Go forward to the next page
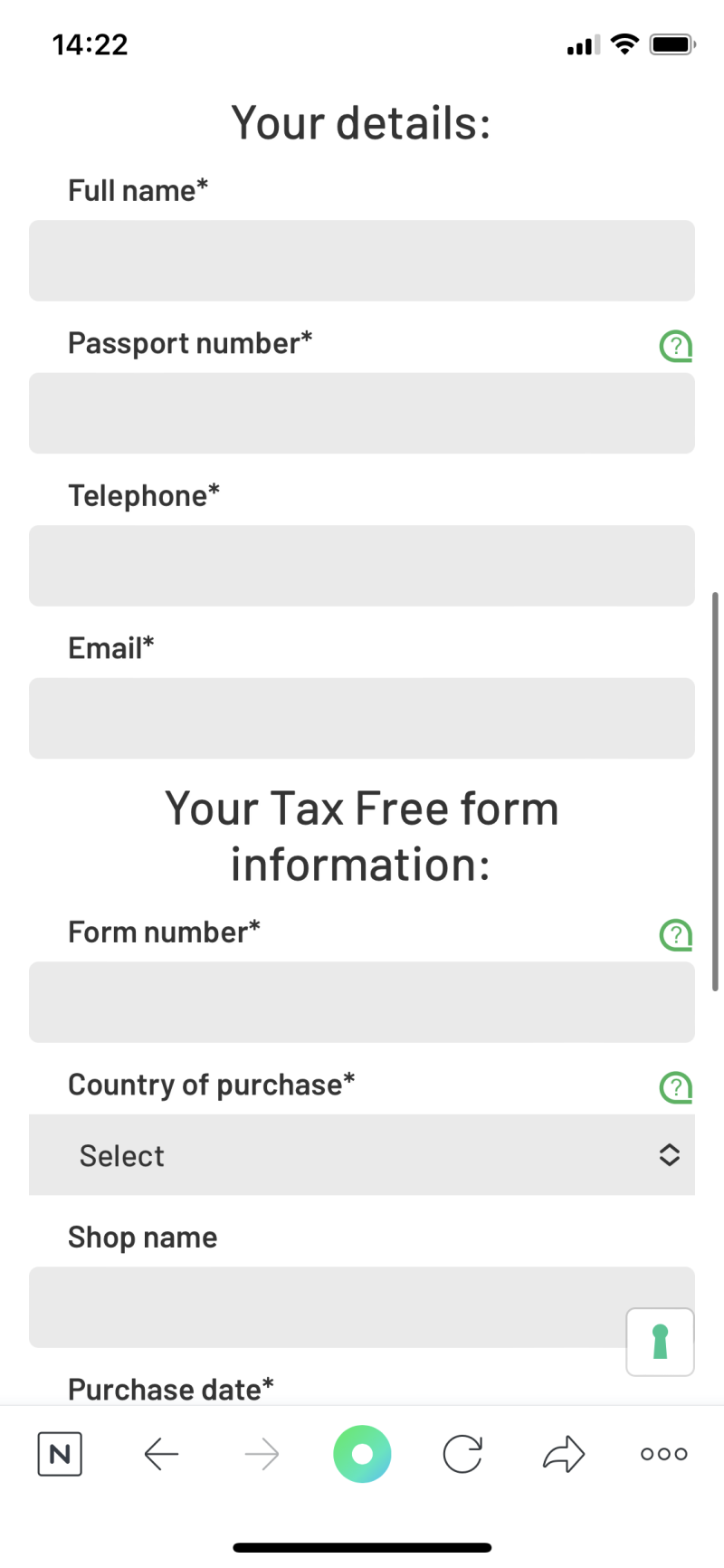The height and width of the screenshot is (1568, 724). coord(262,1454)
